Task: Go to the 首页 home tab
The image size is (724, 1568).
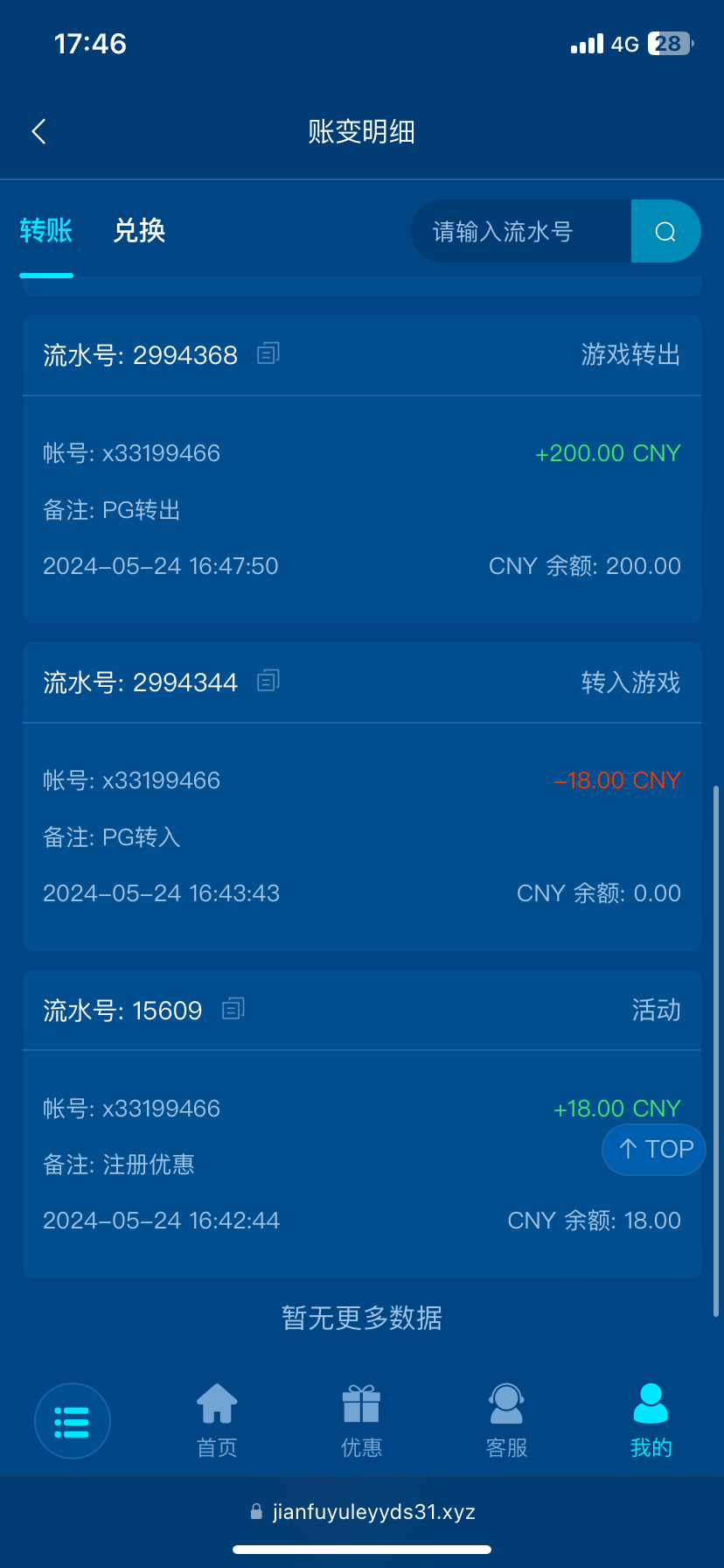Action: click(217, 1422)
